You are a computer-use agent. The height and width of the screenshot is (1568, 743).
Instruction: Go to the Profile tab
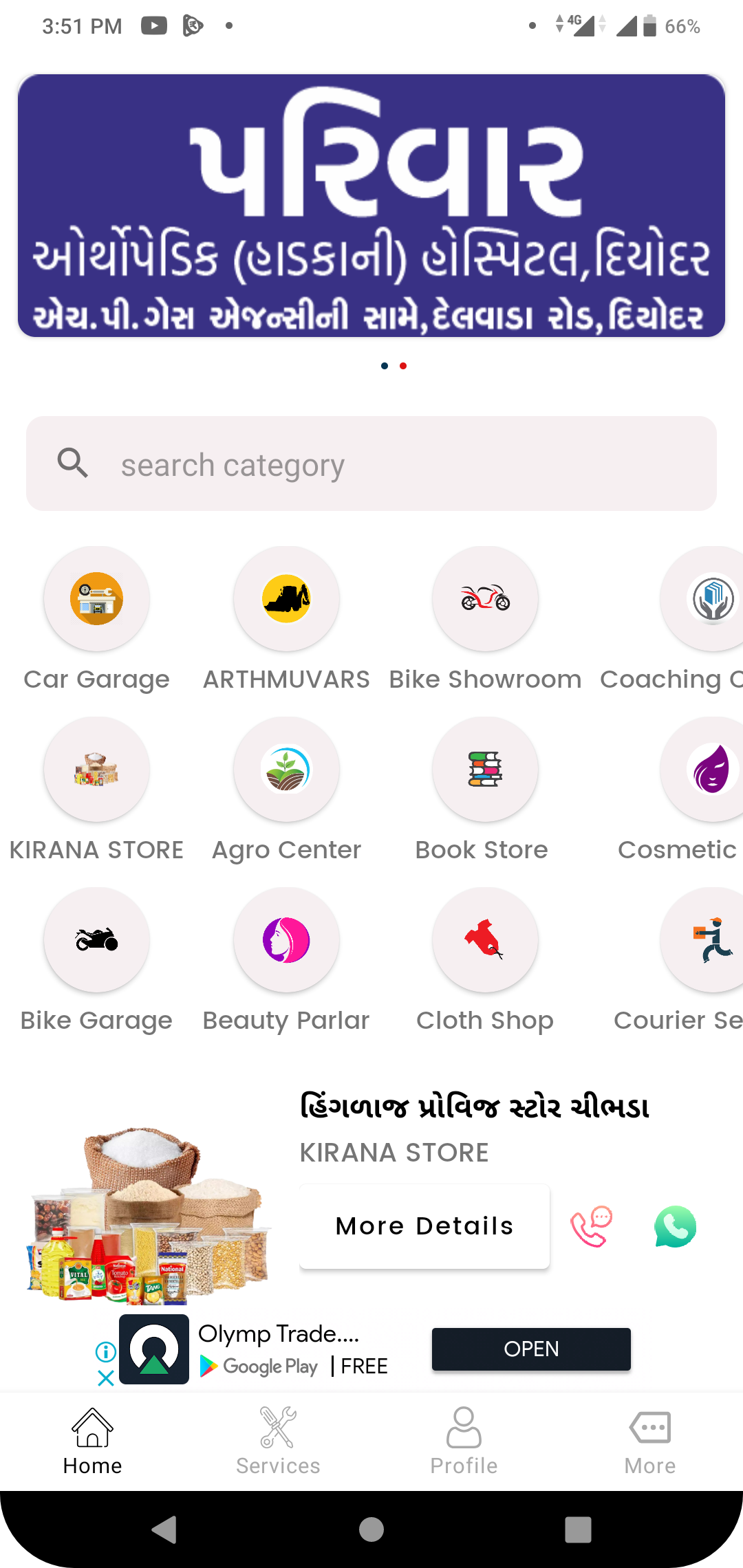pyautogui.click(x=464, y=1441)
